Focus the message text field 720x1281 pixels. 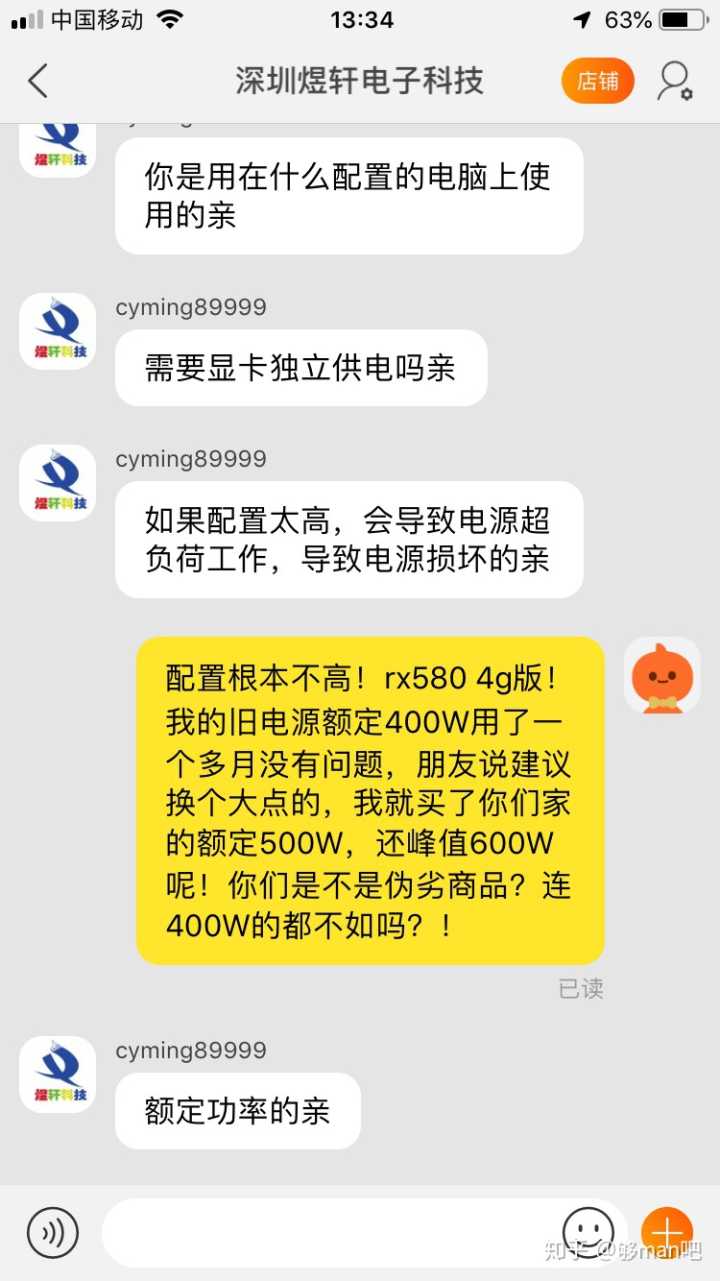[x=330, y=1232]
